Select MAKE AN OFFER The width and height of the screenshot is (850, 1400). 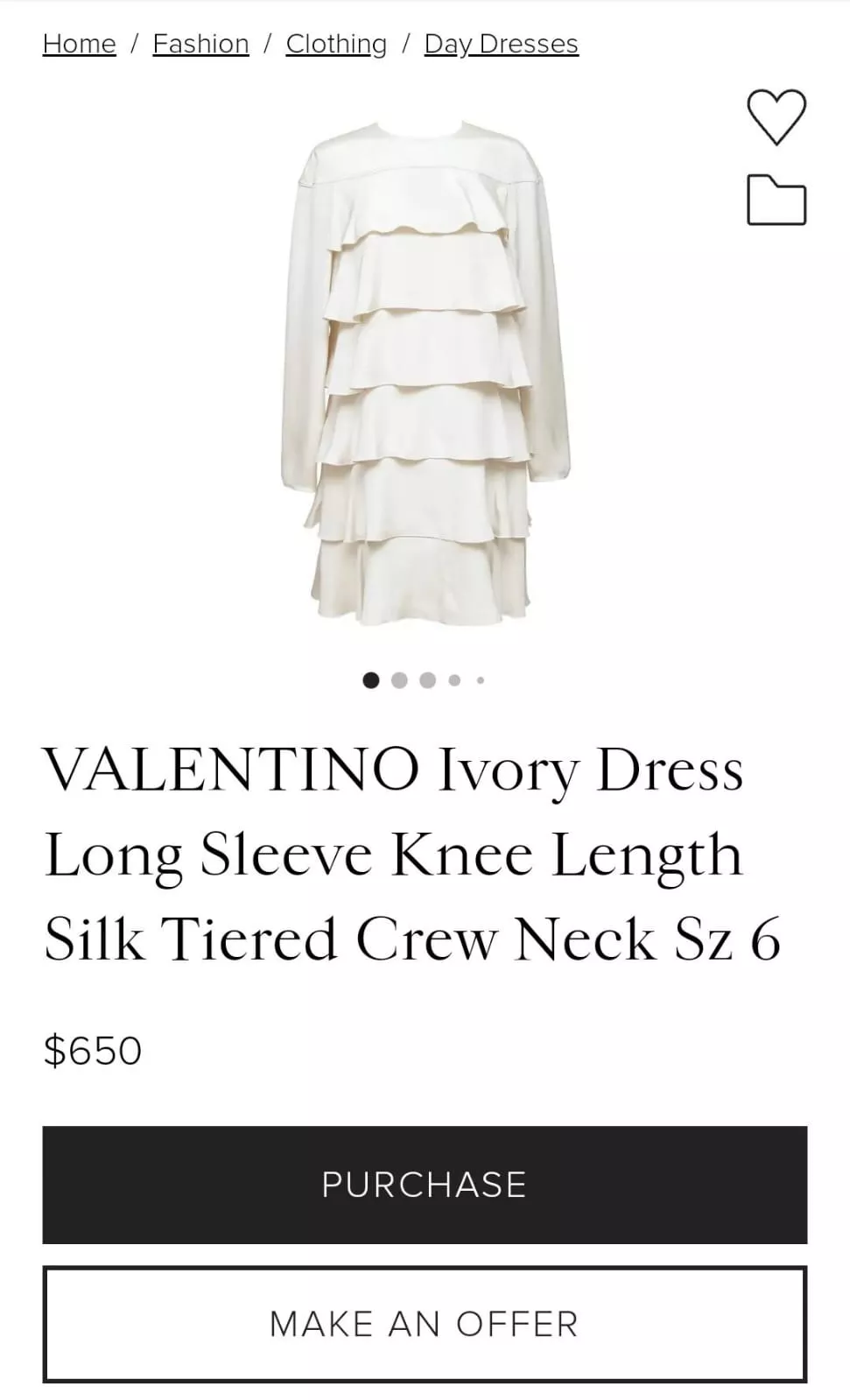425,1324
